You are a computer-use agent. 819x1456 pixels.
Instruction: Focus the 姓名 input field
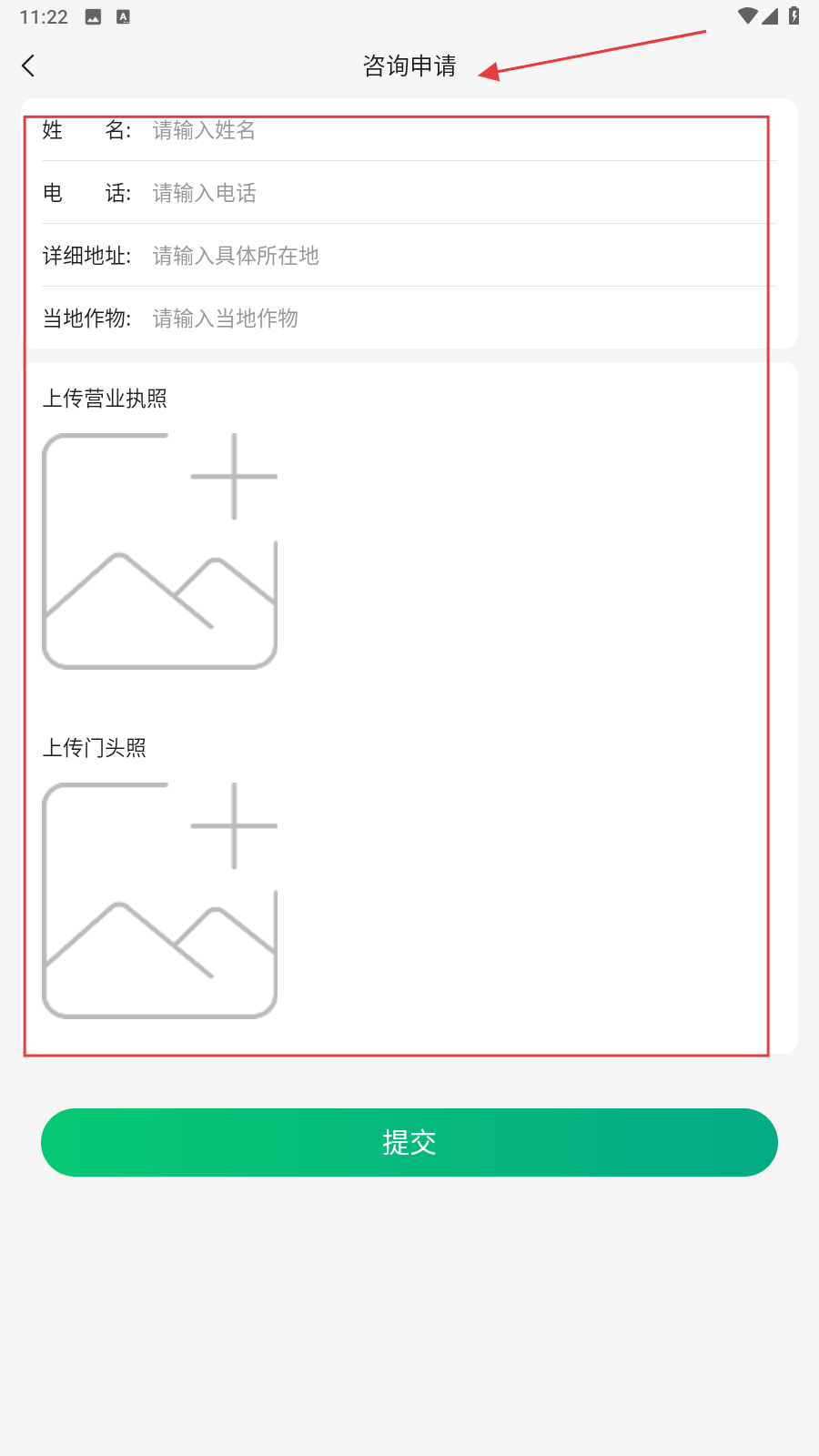point(455,130)
